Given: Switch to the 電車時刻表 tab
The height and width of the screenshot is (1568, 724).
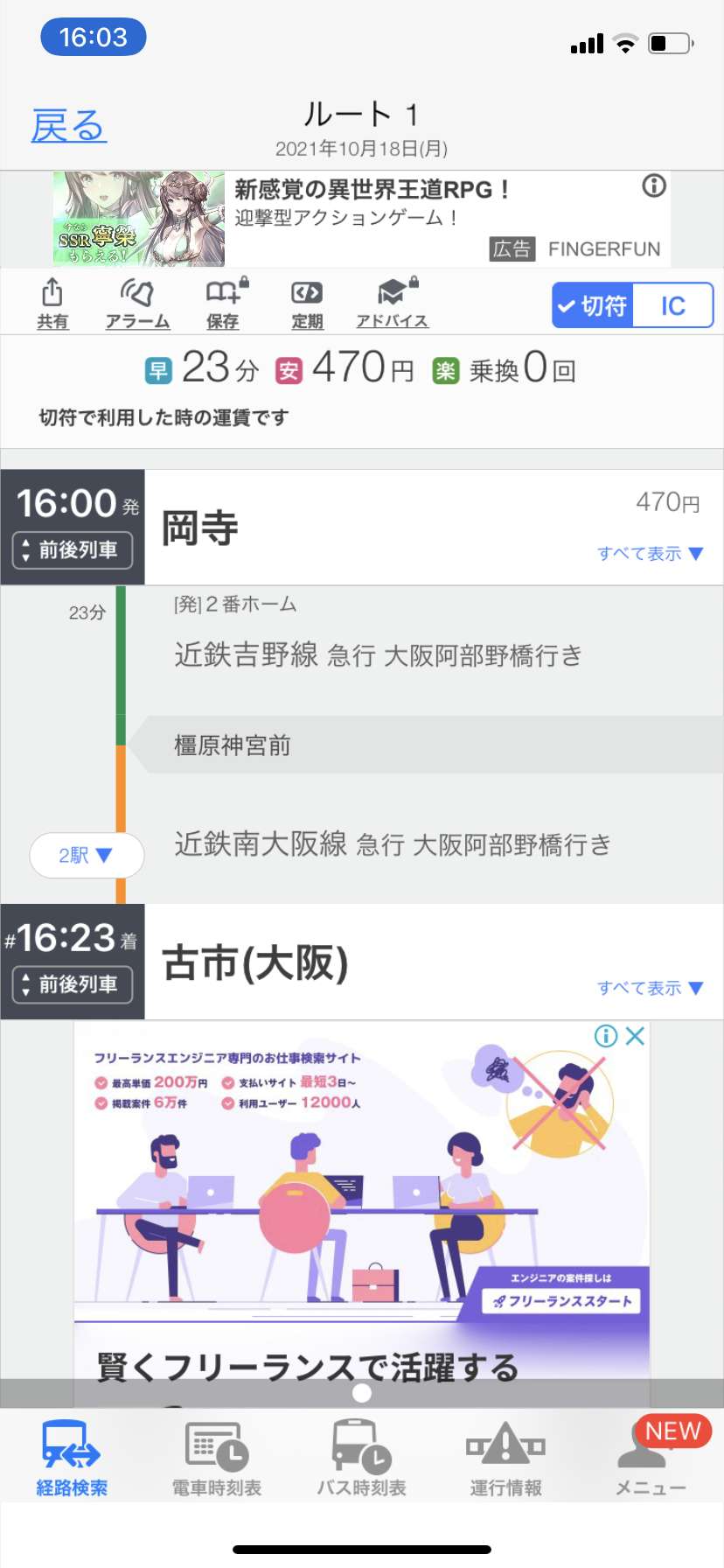Looking at the screenshot, I should [x=217, y=1458].
